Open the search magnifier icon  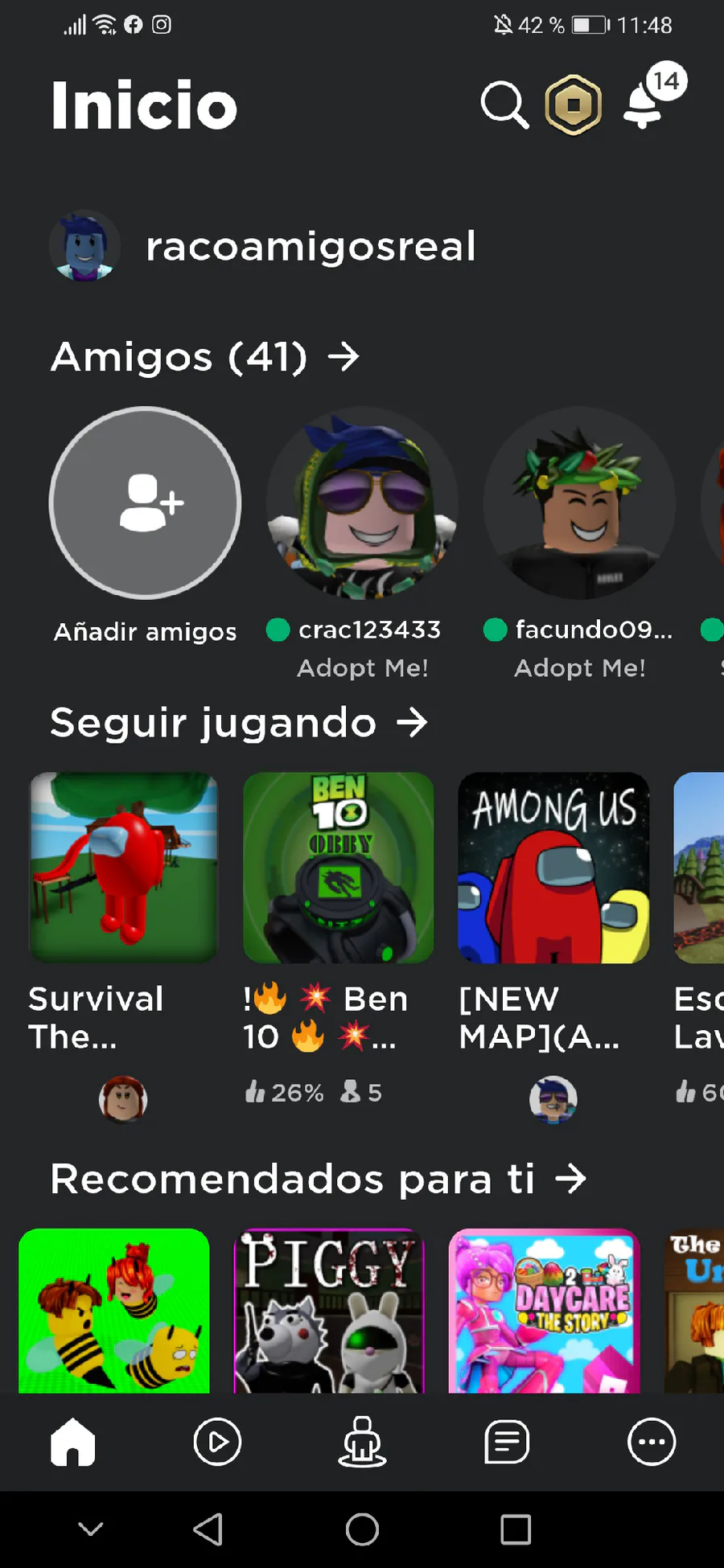pos(504,105)
